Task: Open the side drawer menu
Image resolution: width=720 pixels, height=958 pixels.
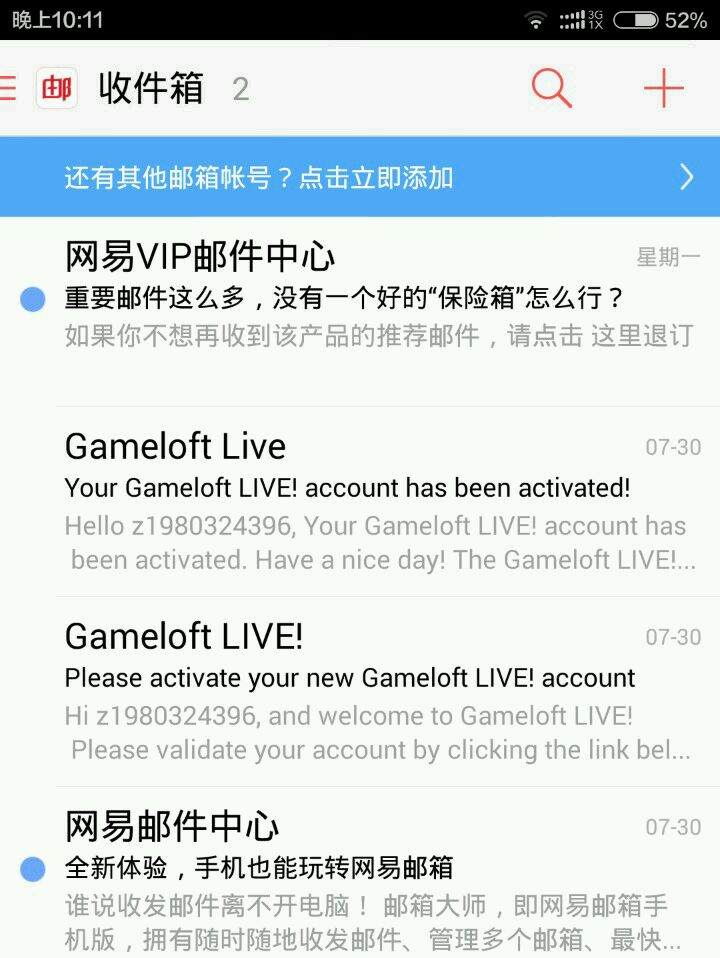Action: tap(9, 89)
